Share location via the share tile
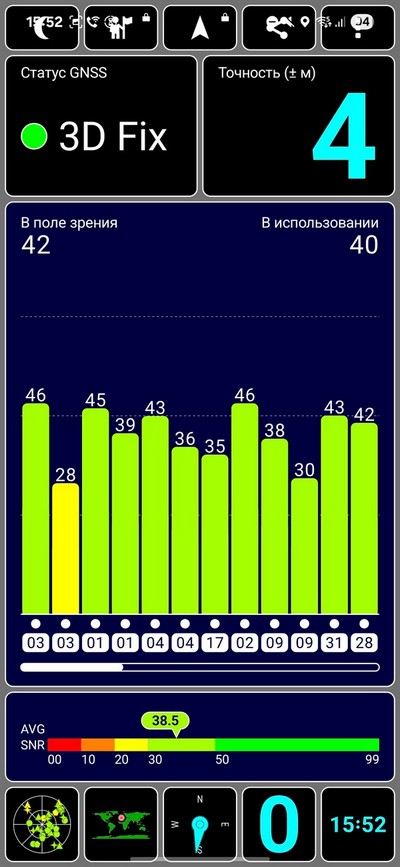The width and height of the screenshot is (400, 867). (279, 28)
